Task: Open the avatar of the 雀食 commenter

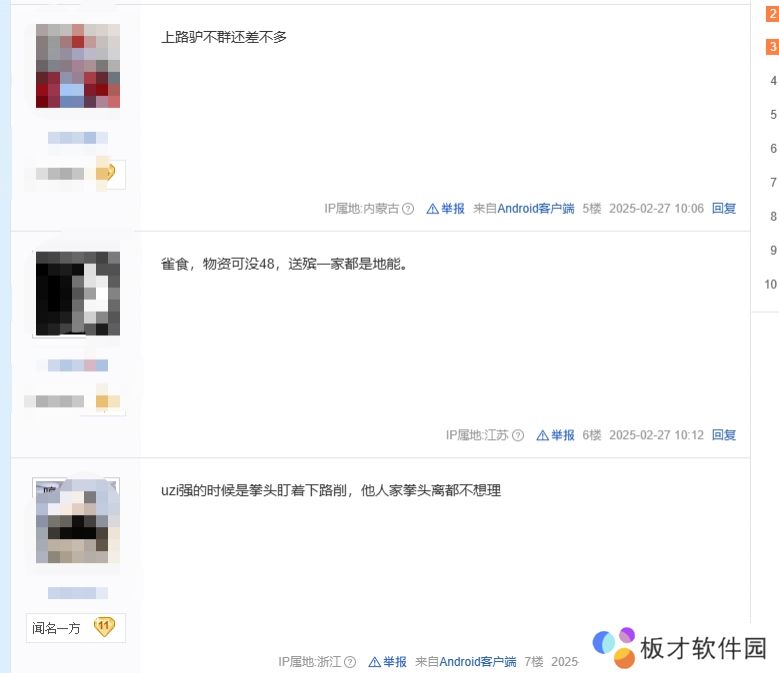Action: point(78,293)
